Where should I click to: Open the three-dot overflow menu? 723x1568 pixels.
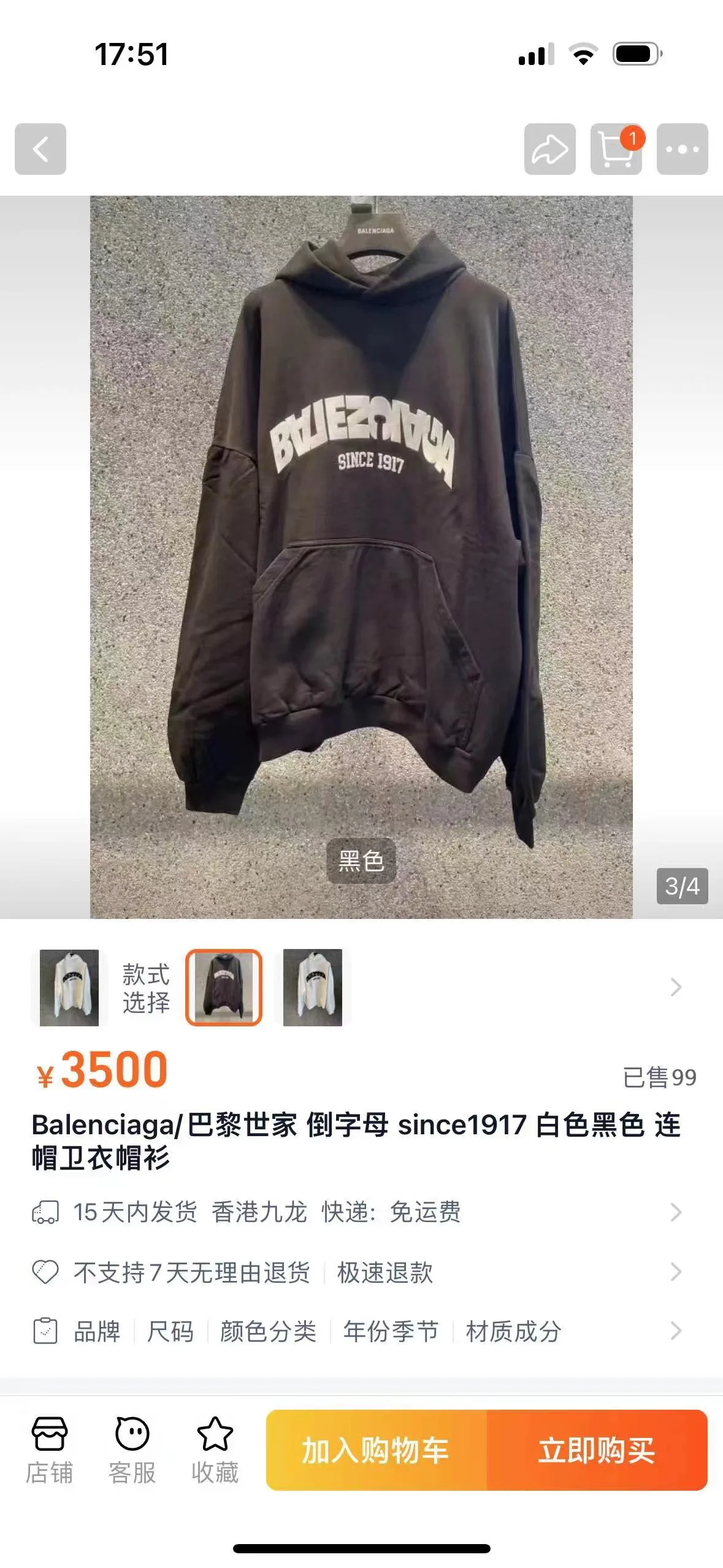(682, 149)
